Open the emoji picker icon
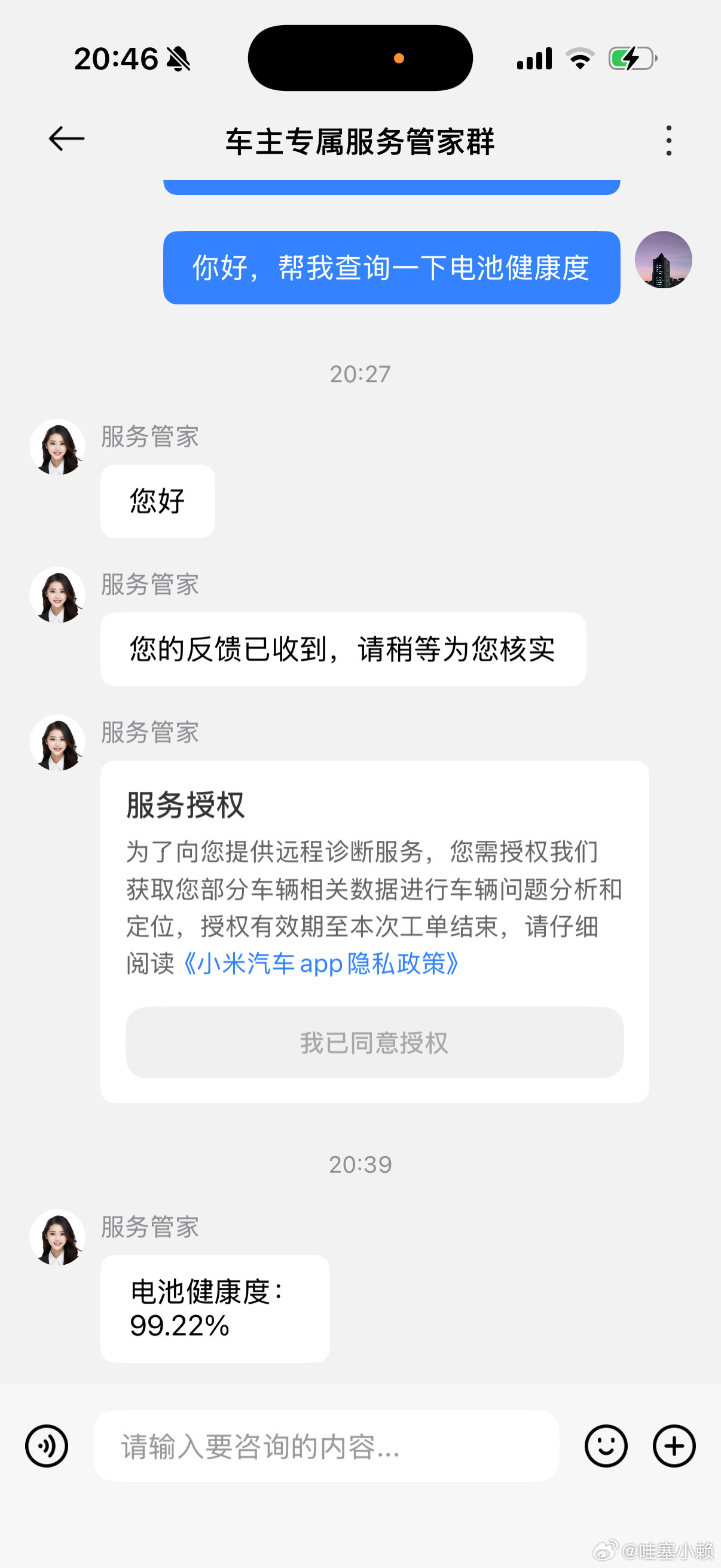The width and height of the screenshot is (721, 1568). click(x=606, y=1445)
